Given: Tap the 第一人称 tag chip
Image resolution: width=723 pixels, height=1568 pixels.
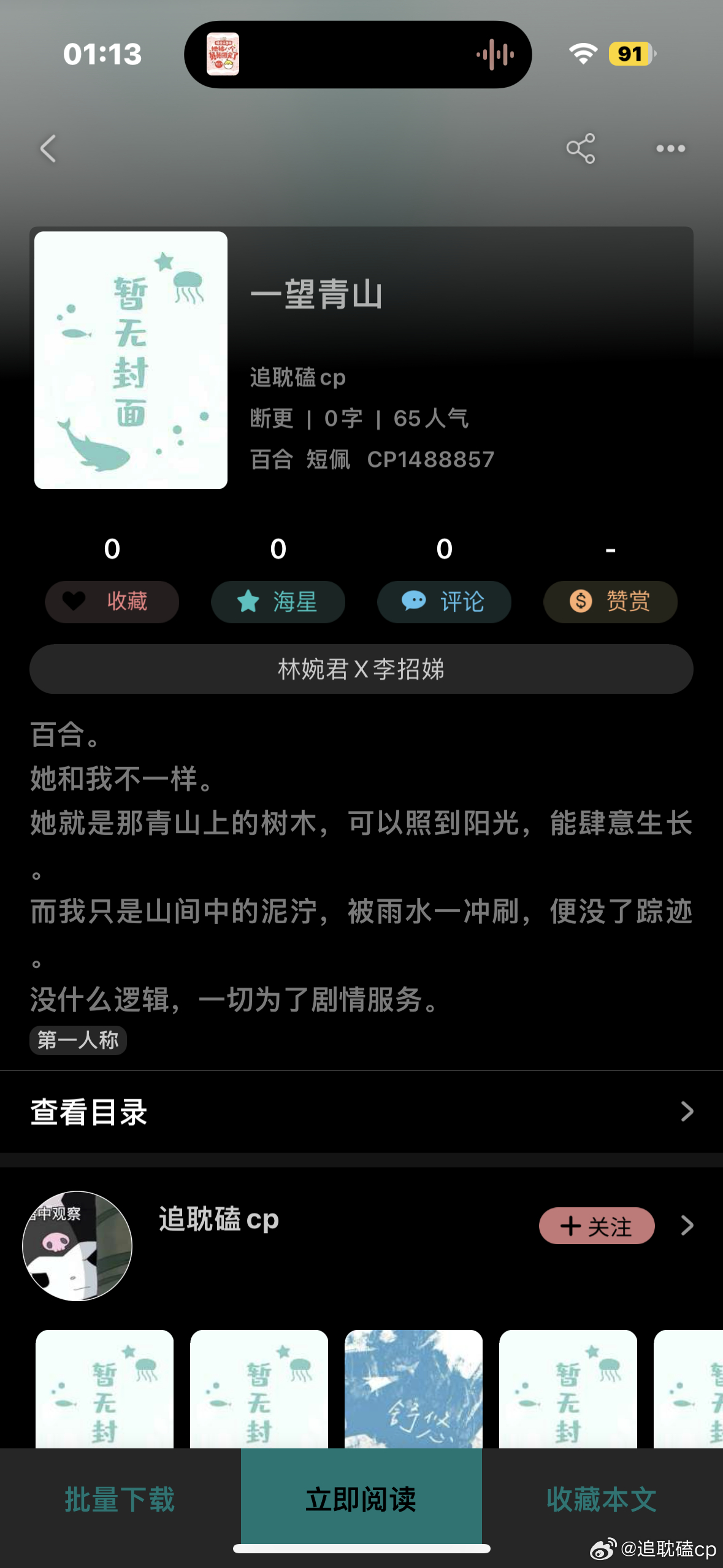Looking at the screenshot, I should click(78, 1040).
